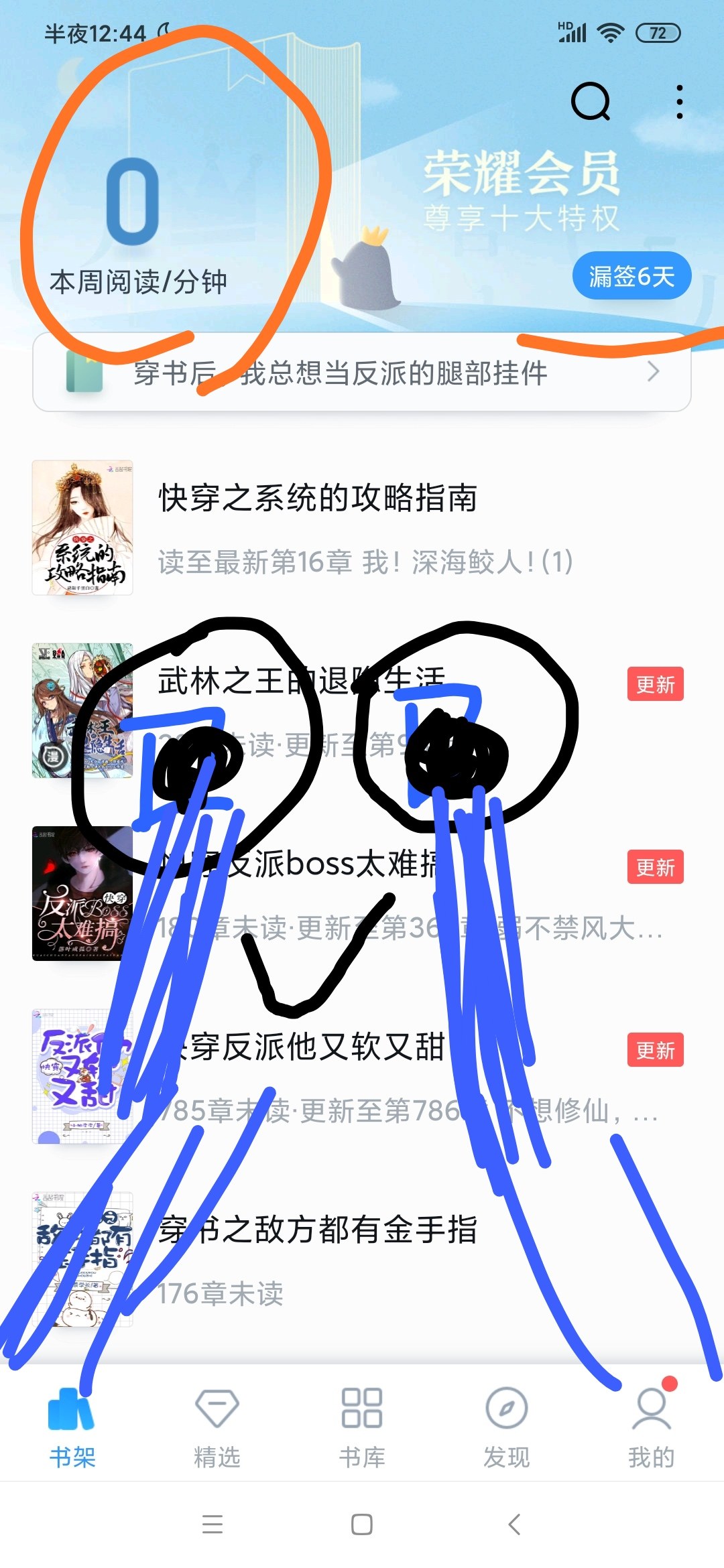The height and width of the screenshot is (1568, 724).
Task: Open the book 快穿反派他又软又甜
Action: [362, 1077]
